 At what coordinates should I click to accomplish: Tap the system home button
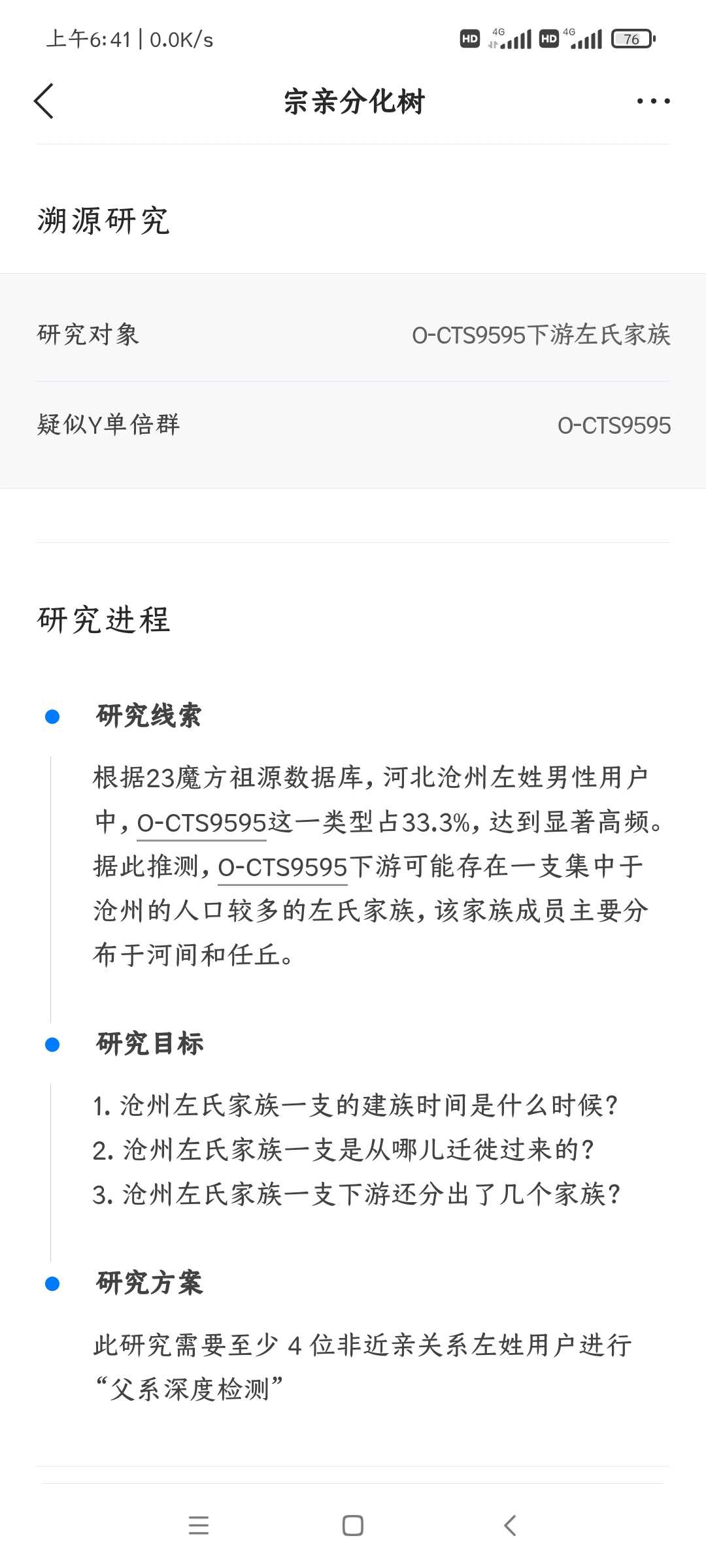click(x=353, y=1525)
